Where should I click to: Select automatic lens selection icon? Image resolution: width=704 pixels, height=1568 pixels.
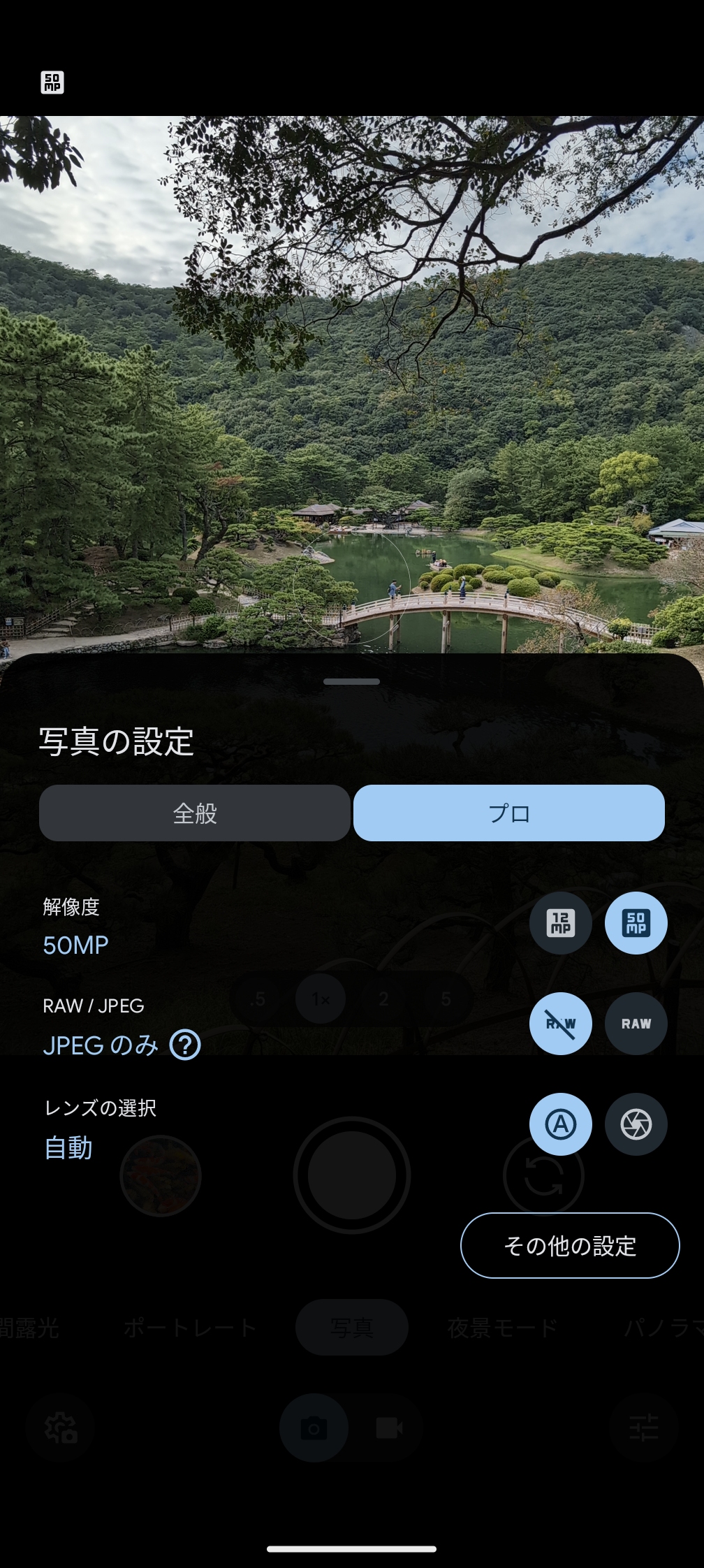[x=560, y=1124]
